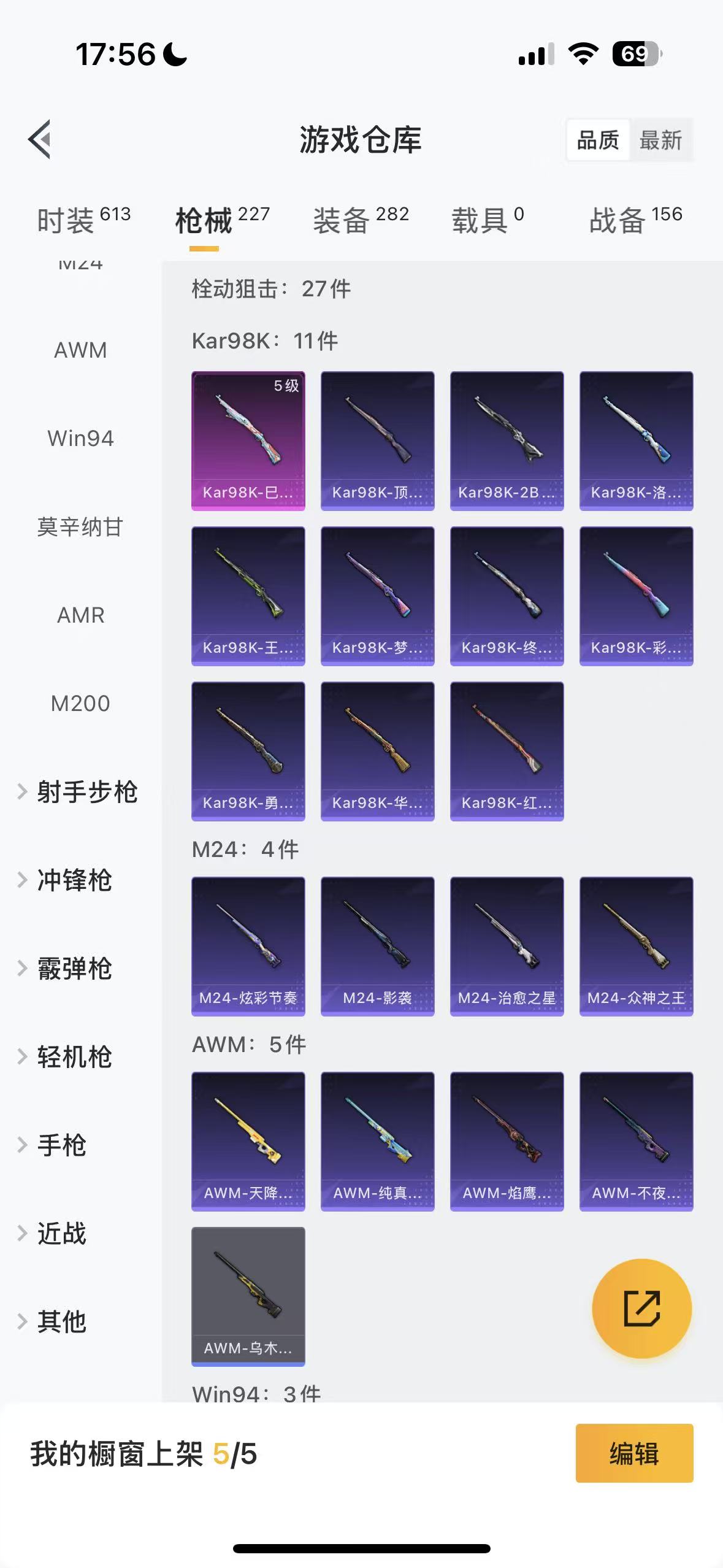Switch to the 时装 tab
This screenshot has width=723, height=1568.
[83, 220]
